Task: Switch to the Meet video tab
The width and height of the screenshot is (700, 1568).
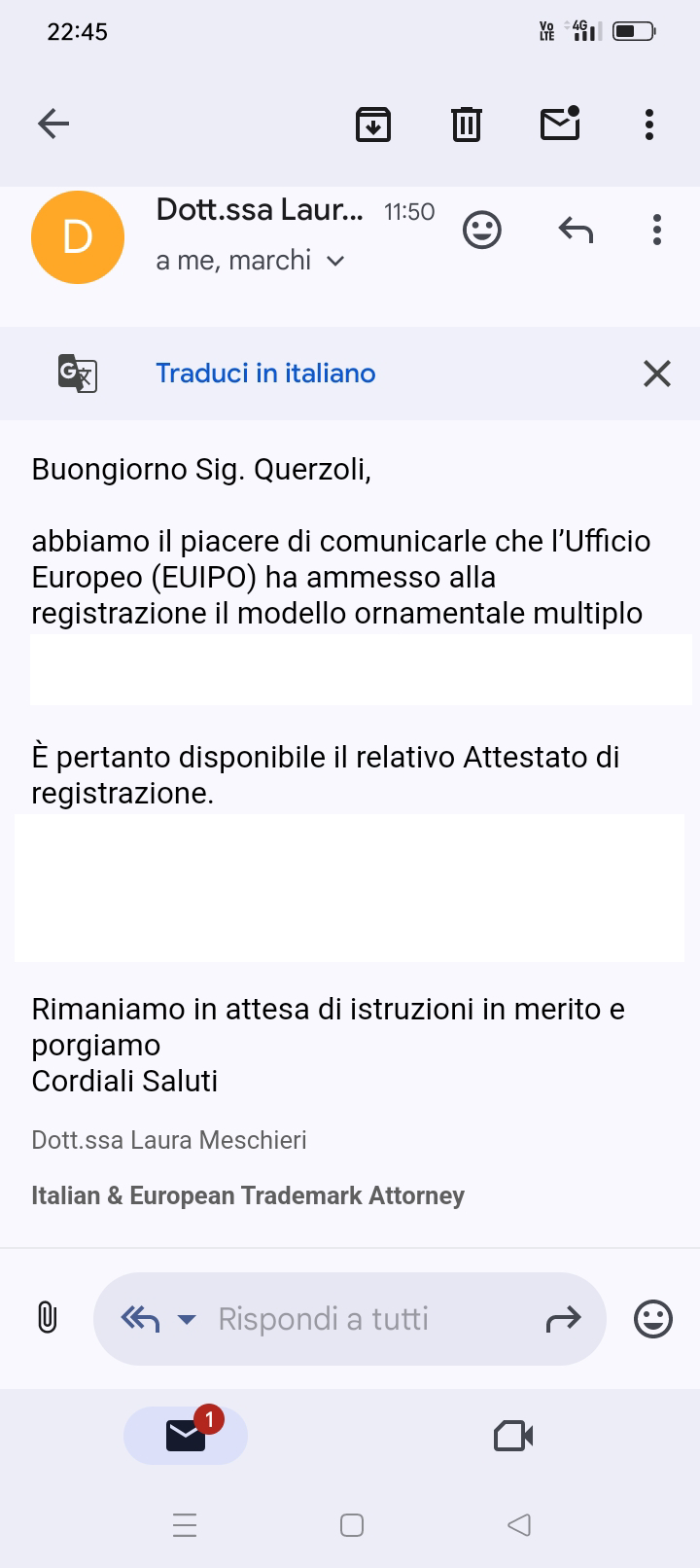Action: click(x=513, y=1436)
